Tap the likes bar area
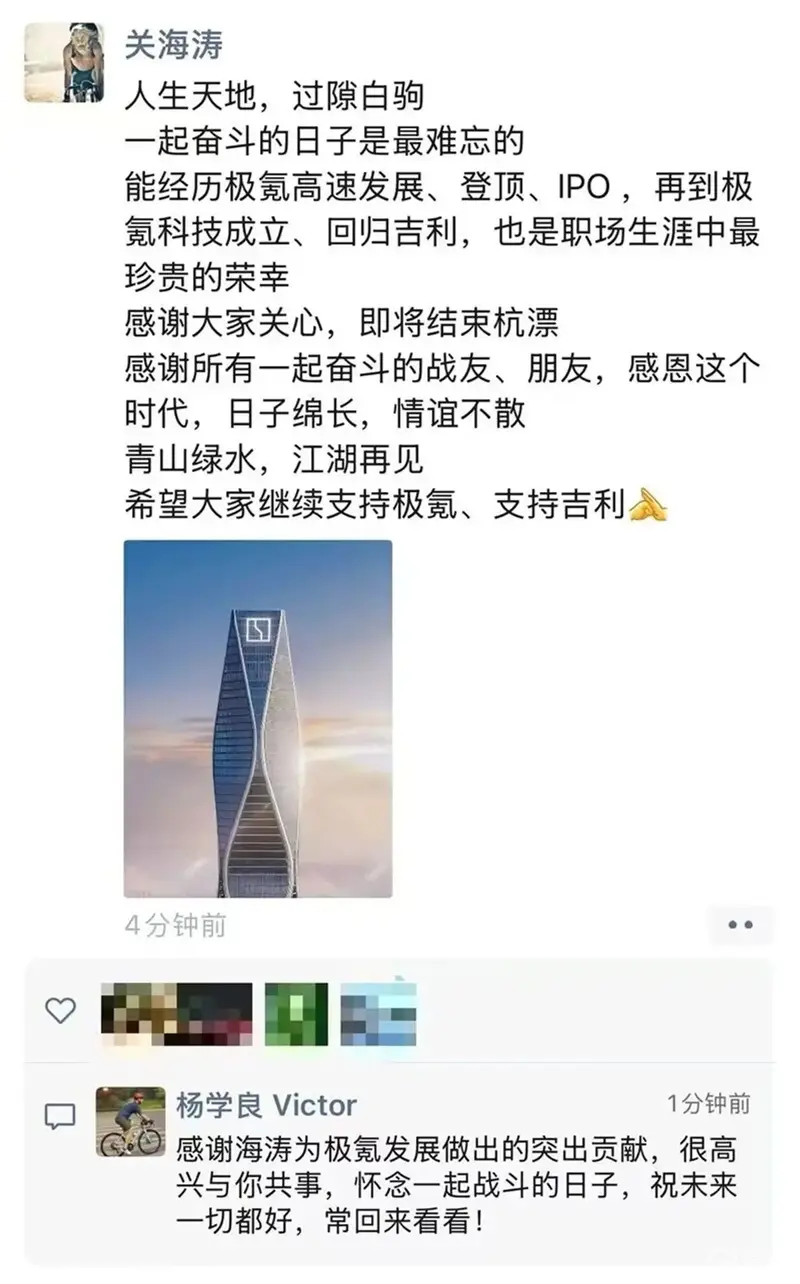 point(400,1011)
